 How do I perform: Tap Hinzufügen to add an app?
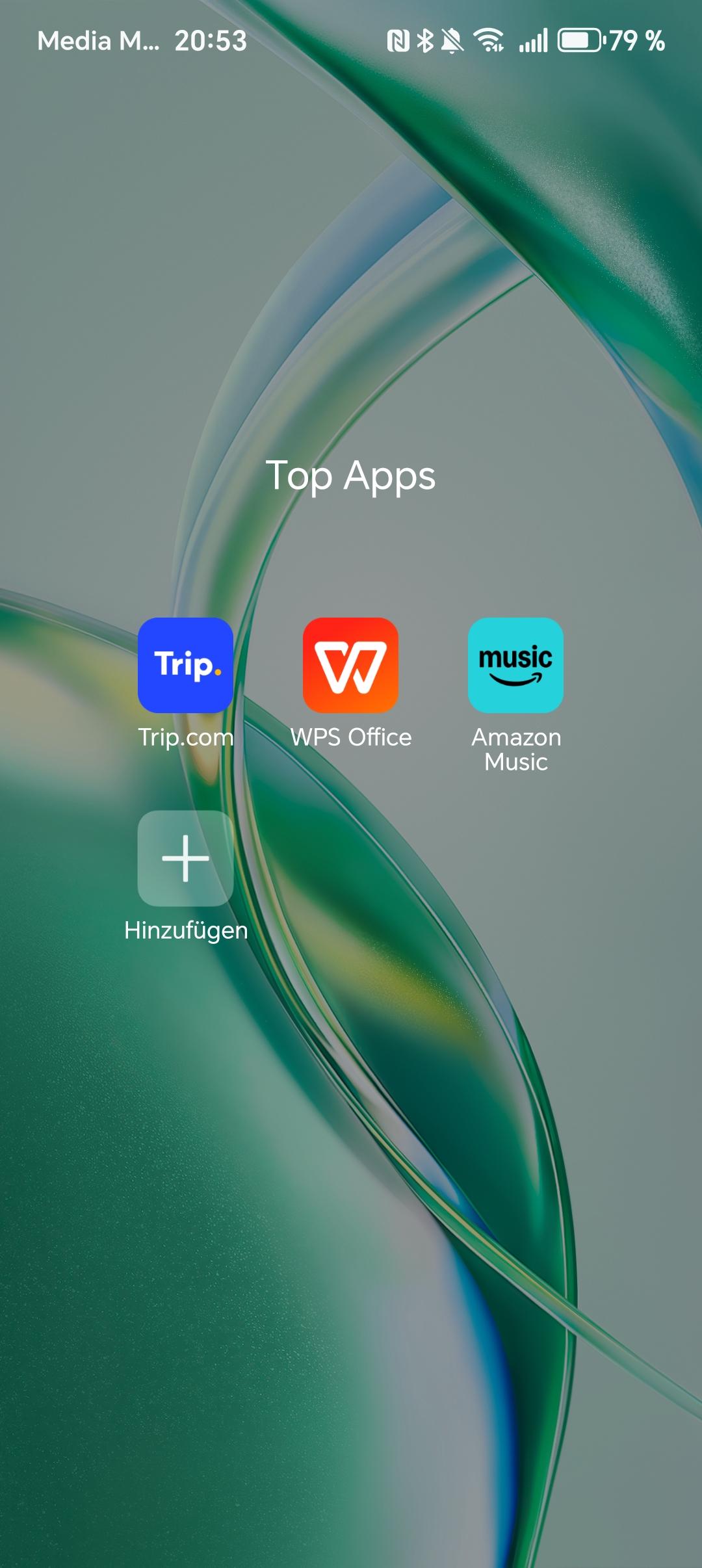coord(185,858)
